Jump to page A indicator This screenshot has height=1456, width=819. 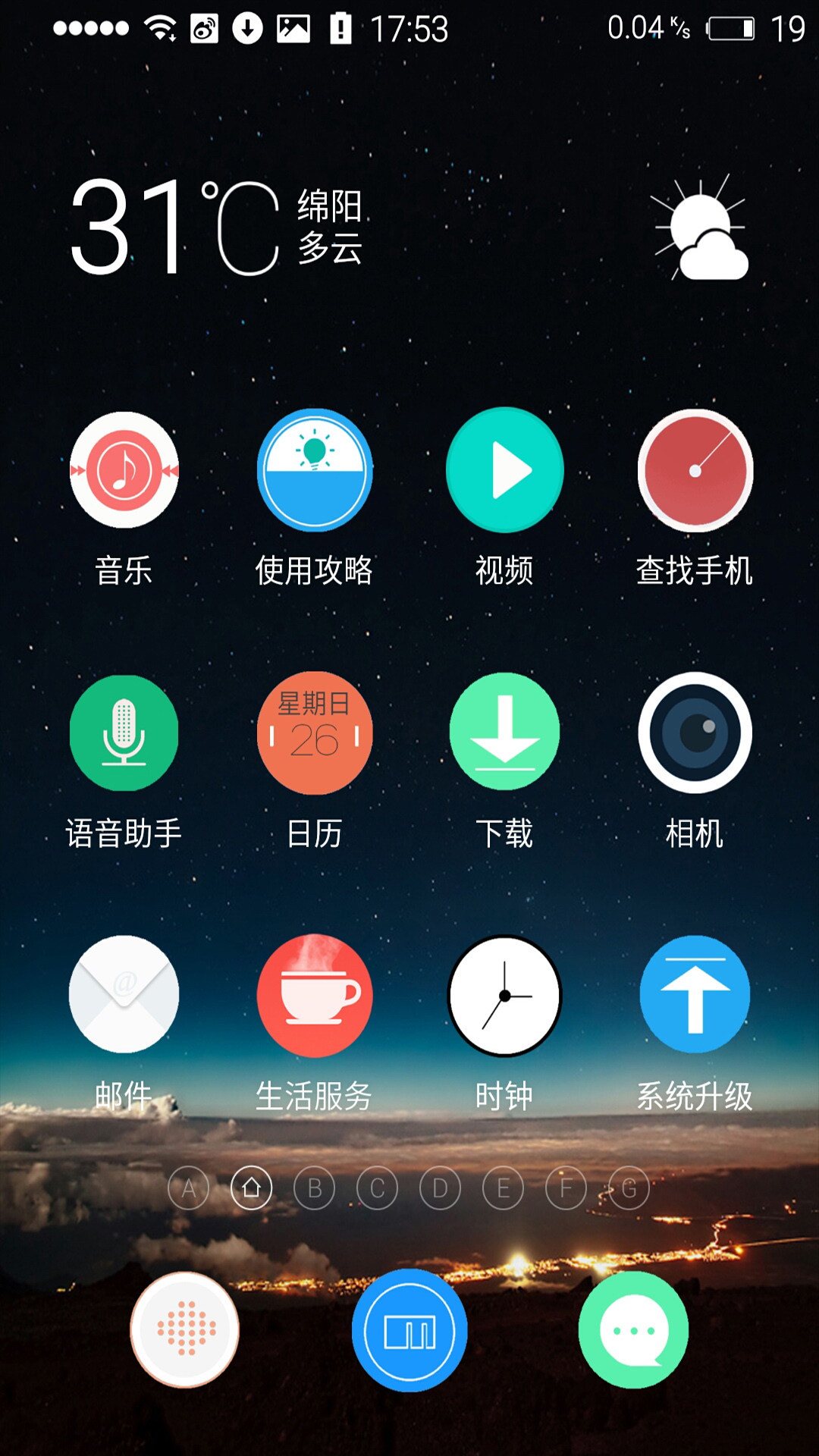pos(189,1188)
